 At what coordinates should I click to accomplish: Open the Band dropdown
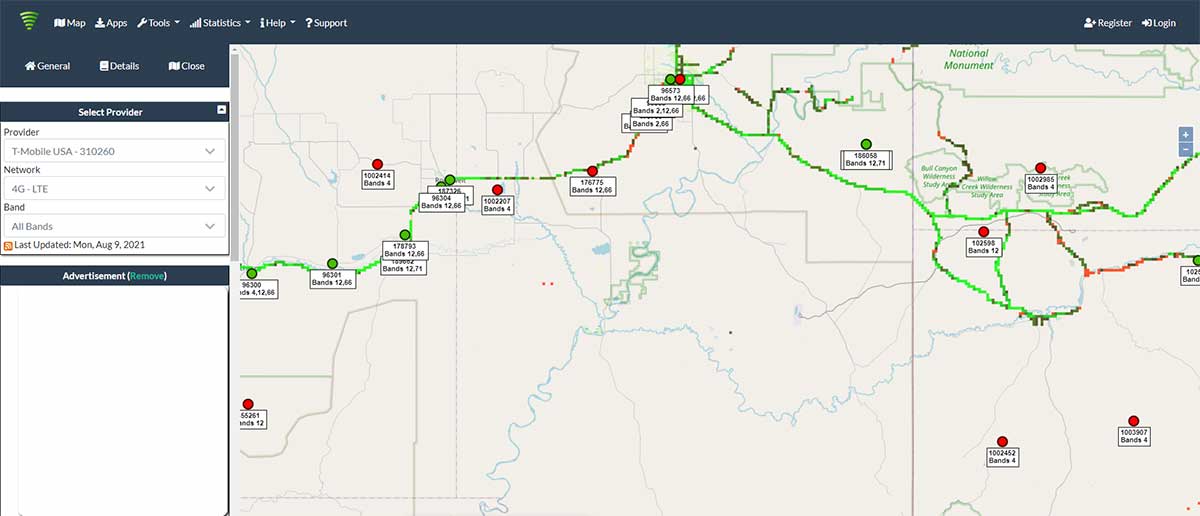click(x=113, y=227)
